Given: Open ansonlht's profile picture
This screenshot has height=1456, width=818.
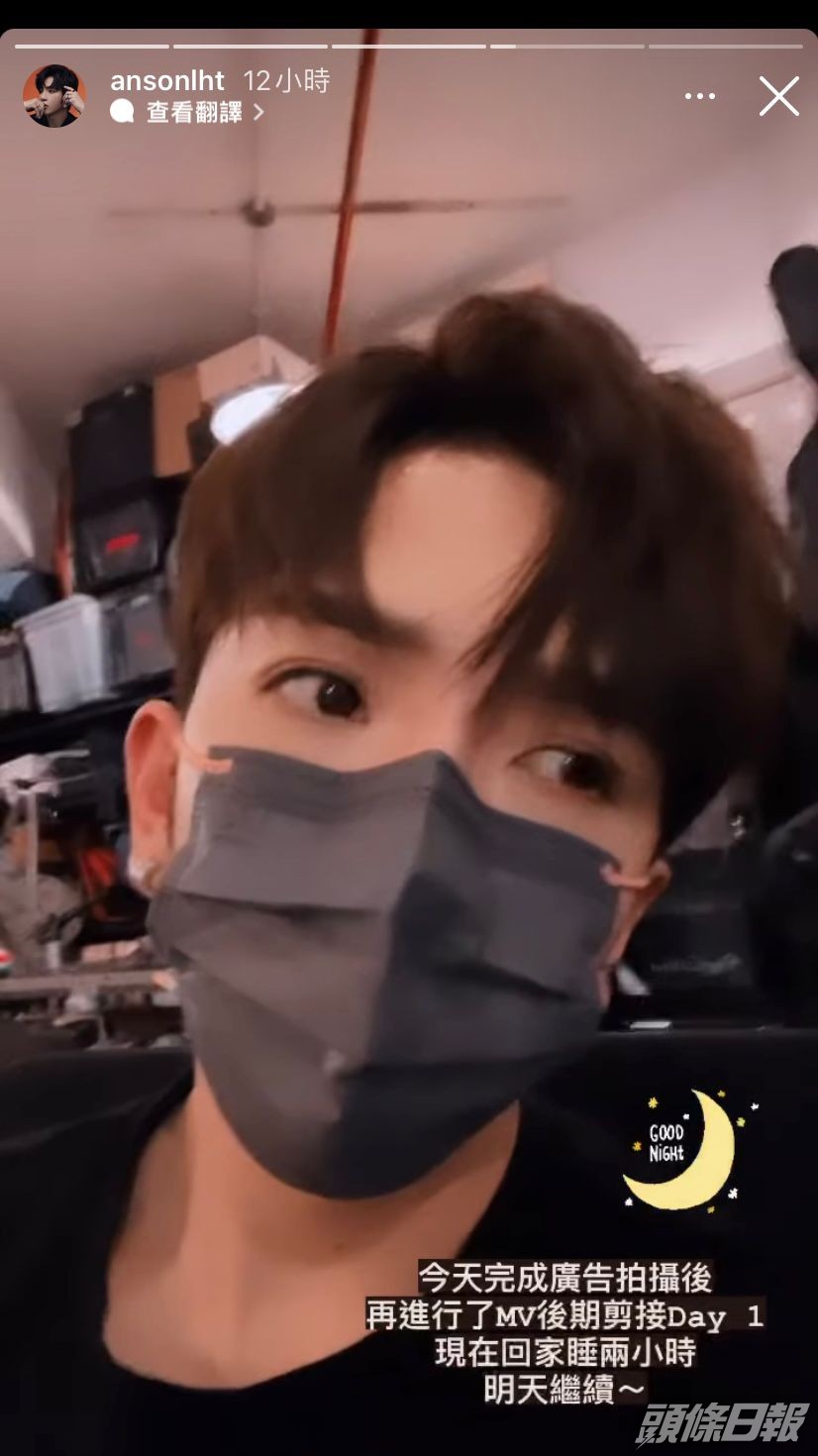Looking at the screenshot, I should [x=53, y=96].
